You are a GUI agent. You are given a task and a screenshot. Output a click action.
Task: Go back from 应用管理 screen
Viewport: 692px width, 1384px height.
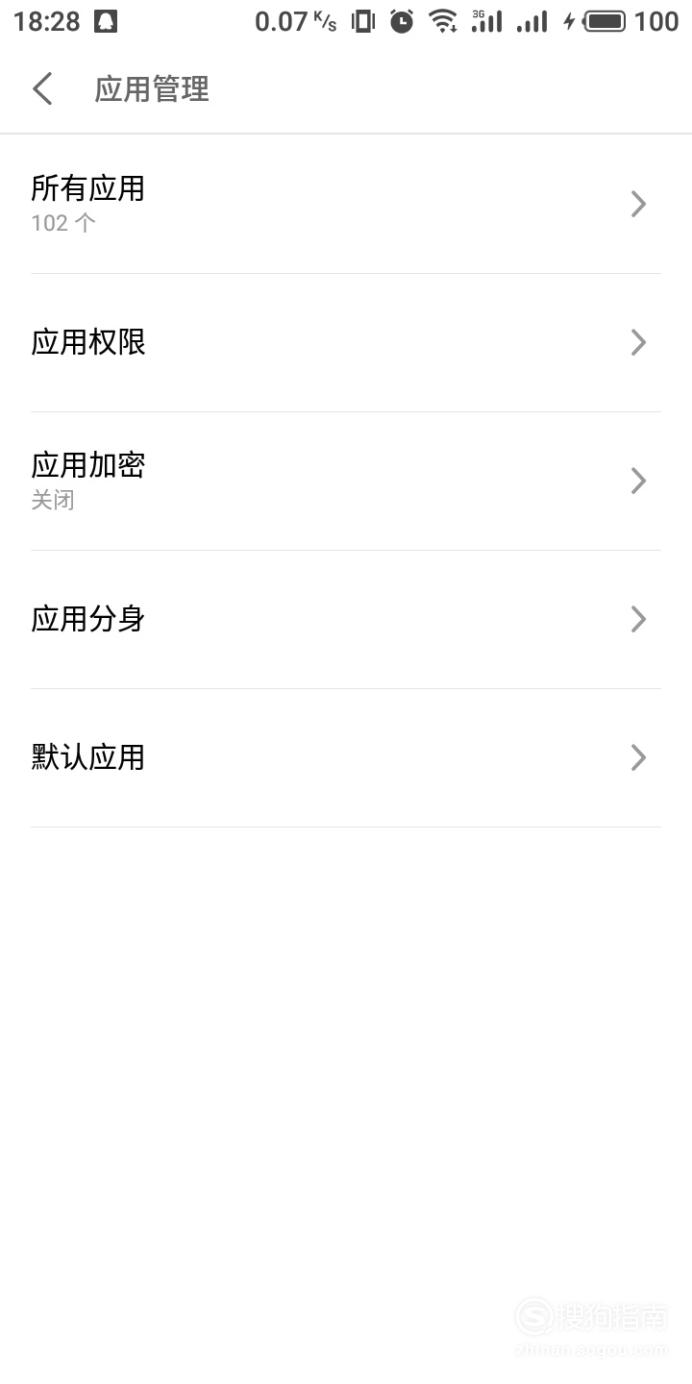[42, 89]
